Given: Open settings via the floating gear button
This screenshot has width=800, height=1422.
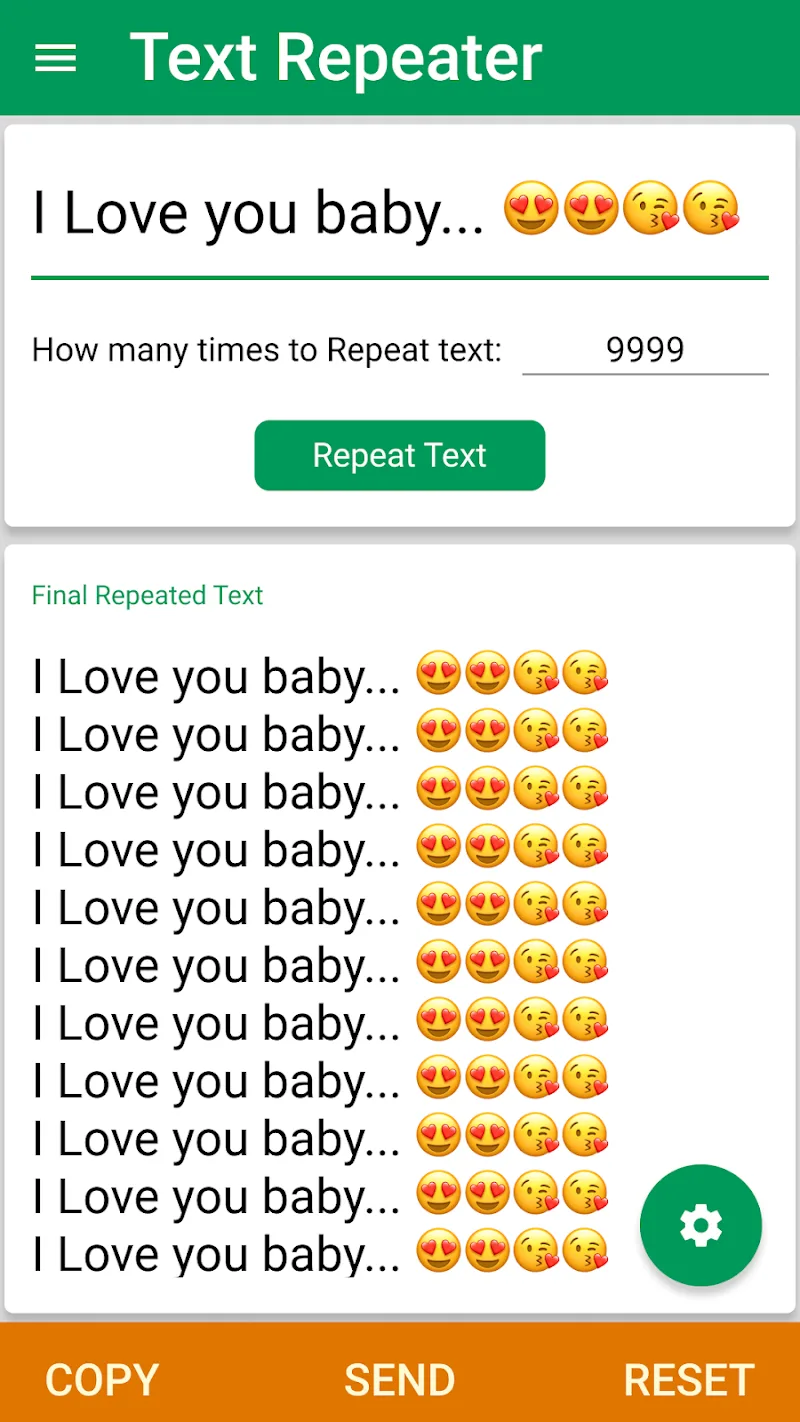Looking at the screenshot, I should [701, 1225].
